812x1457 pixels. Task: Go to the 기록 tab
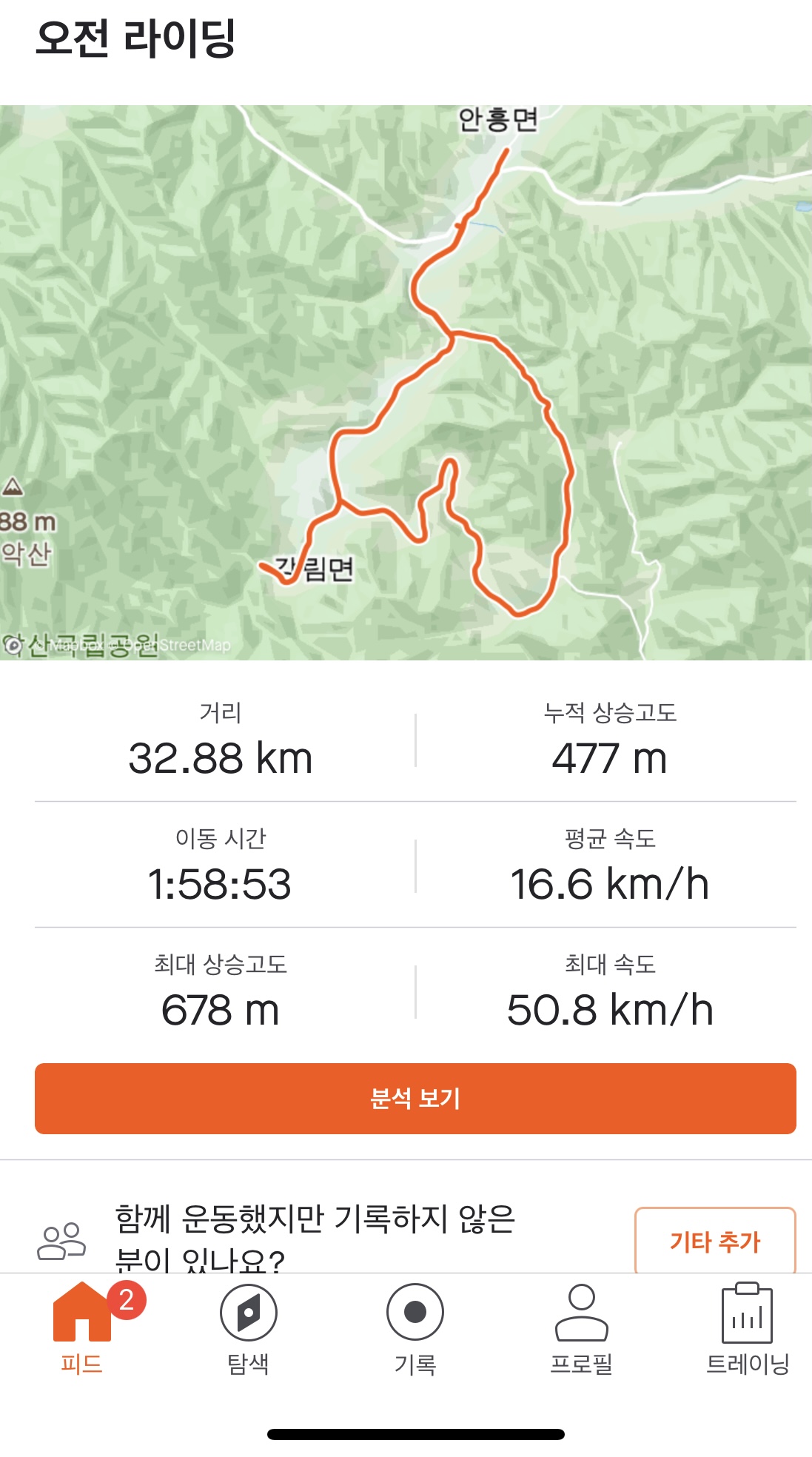[415, 1328]
